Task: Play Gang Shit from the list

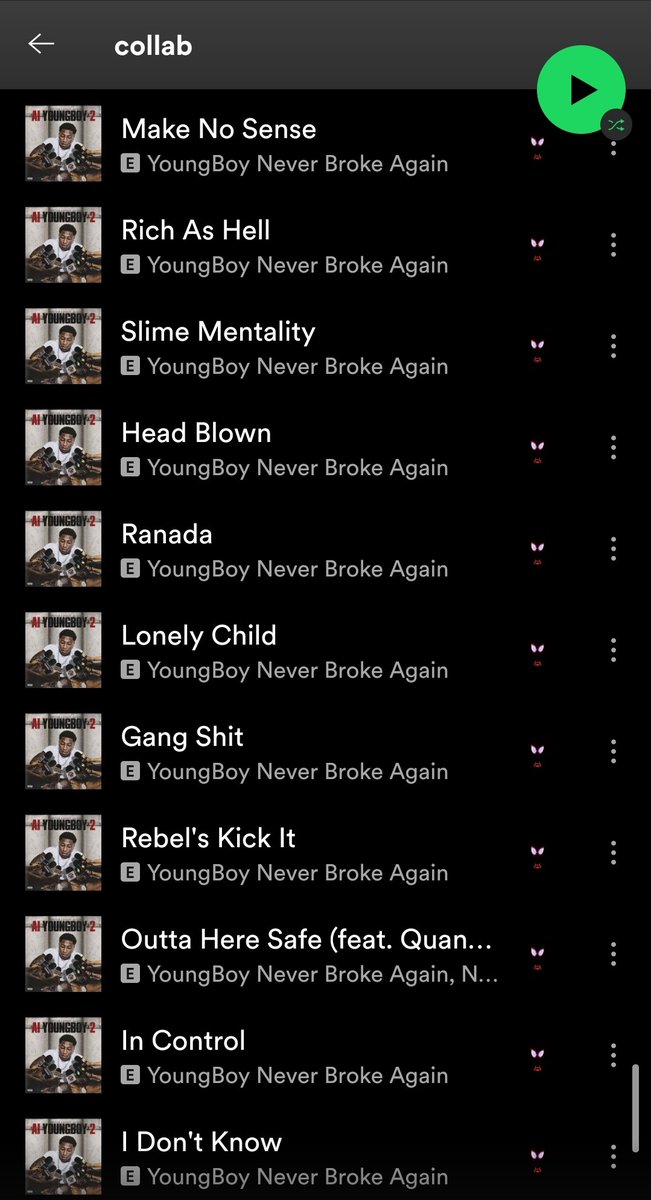Action: pos(182,737)
